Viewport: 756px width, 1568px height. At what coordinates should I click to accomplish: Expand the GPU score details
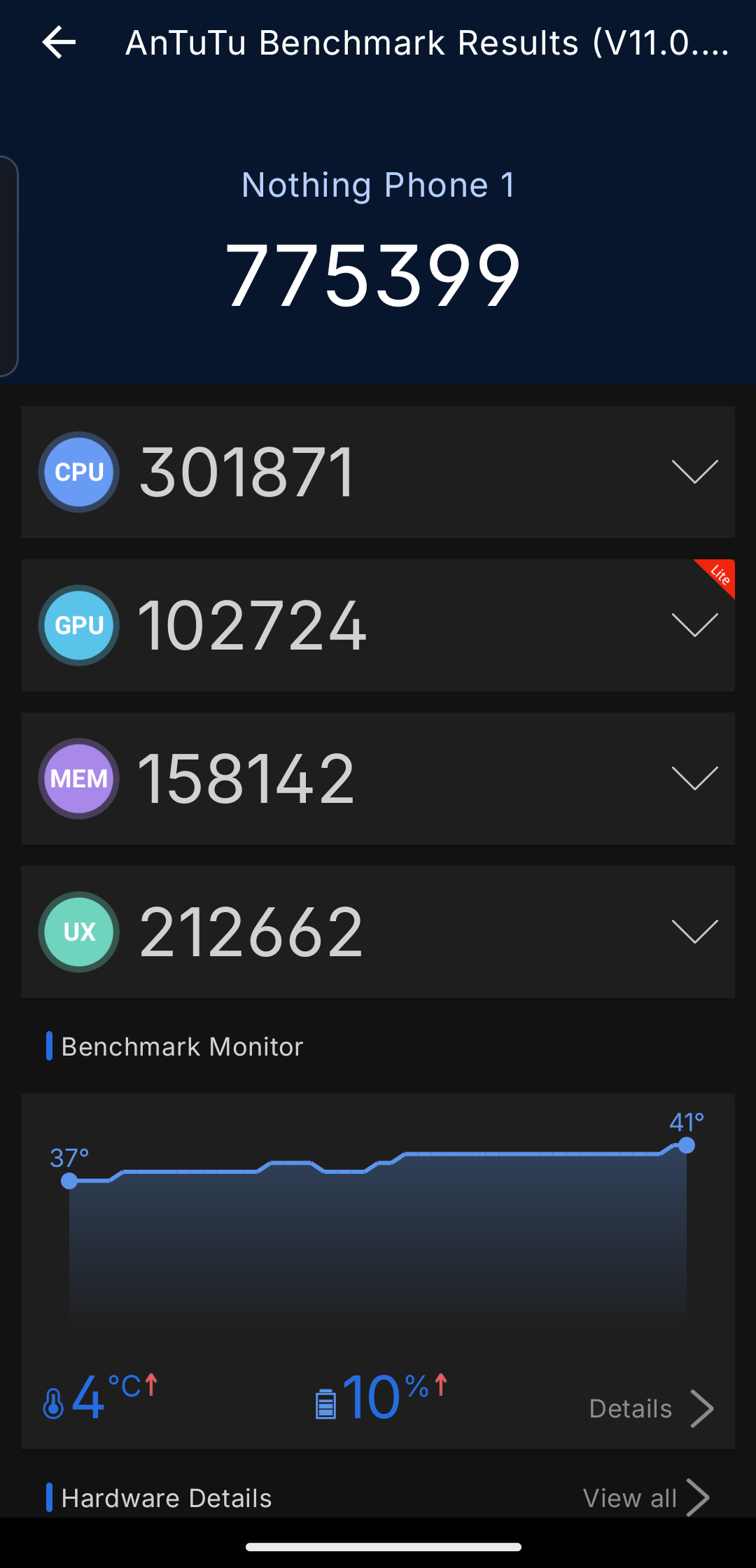tap(694, 625)
